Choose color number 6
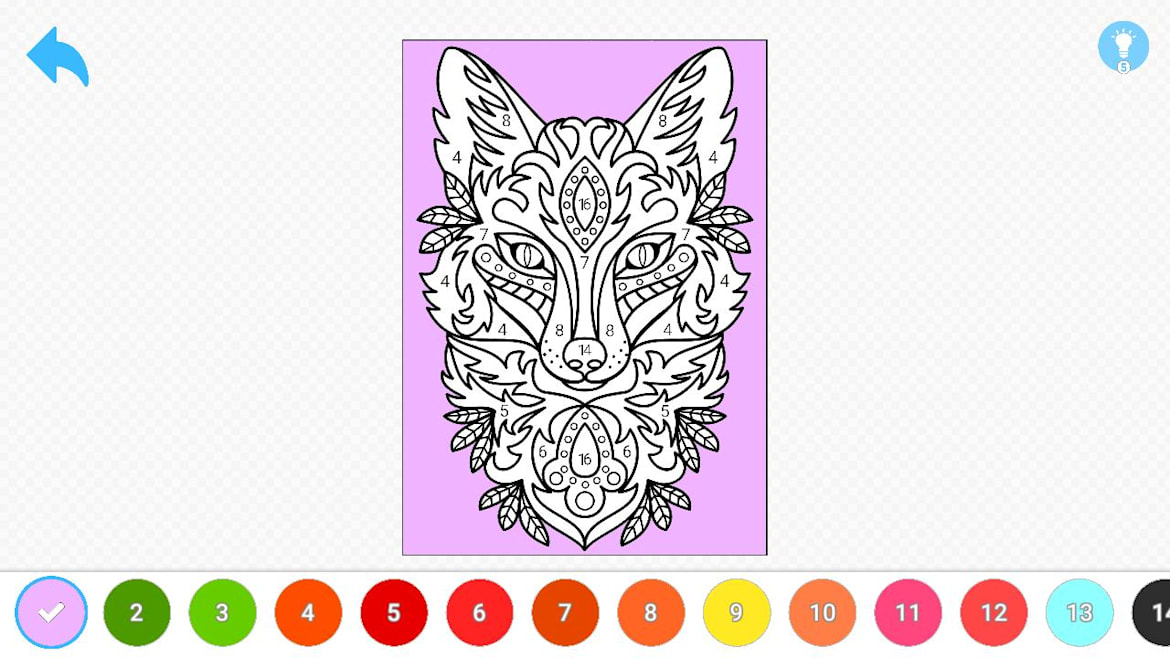This screenshot has height=658, width=1170. [479, 612]
